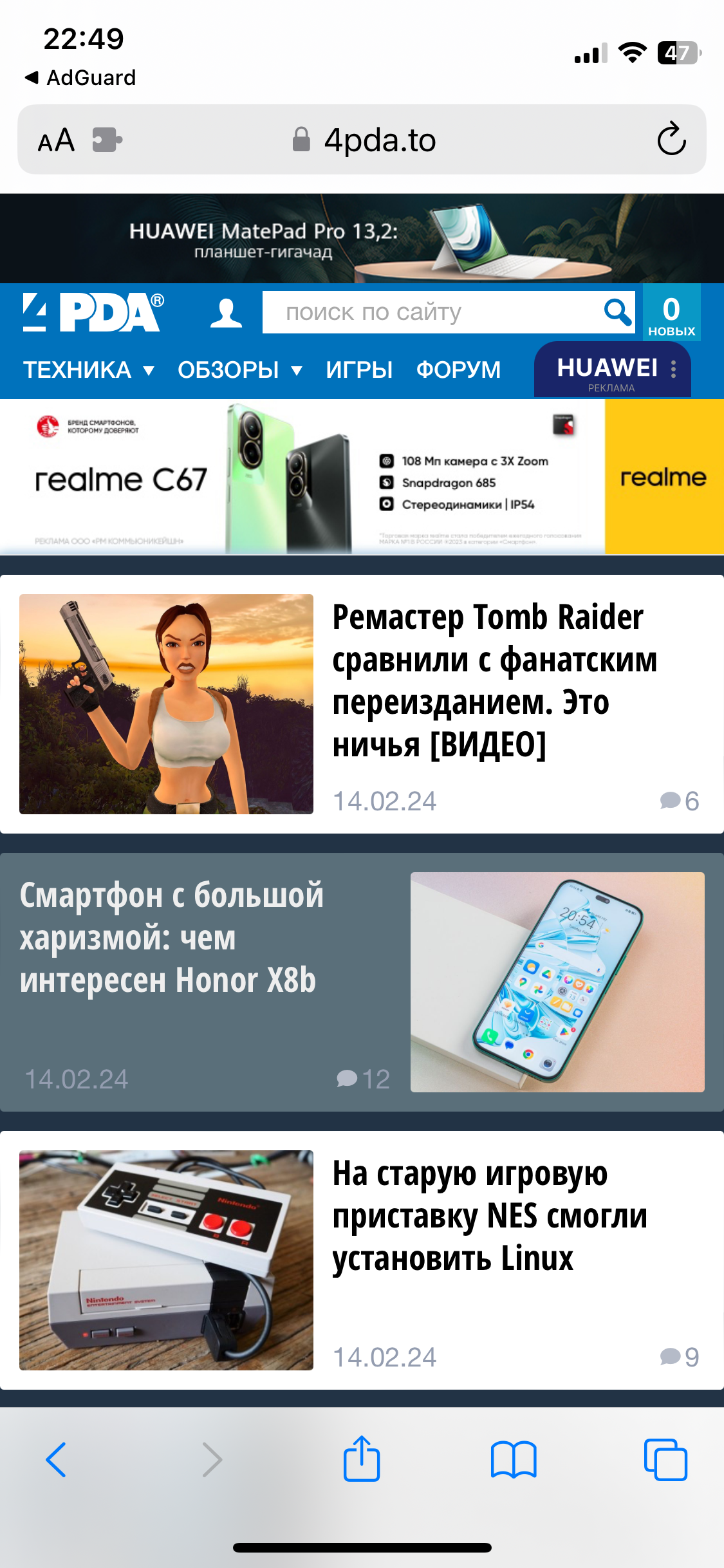Tap the 4pda.to address bar
The width and height of the screenshot is (724, 1568).
tap(380, 140)
